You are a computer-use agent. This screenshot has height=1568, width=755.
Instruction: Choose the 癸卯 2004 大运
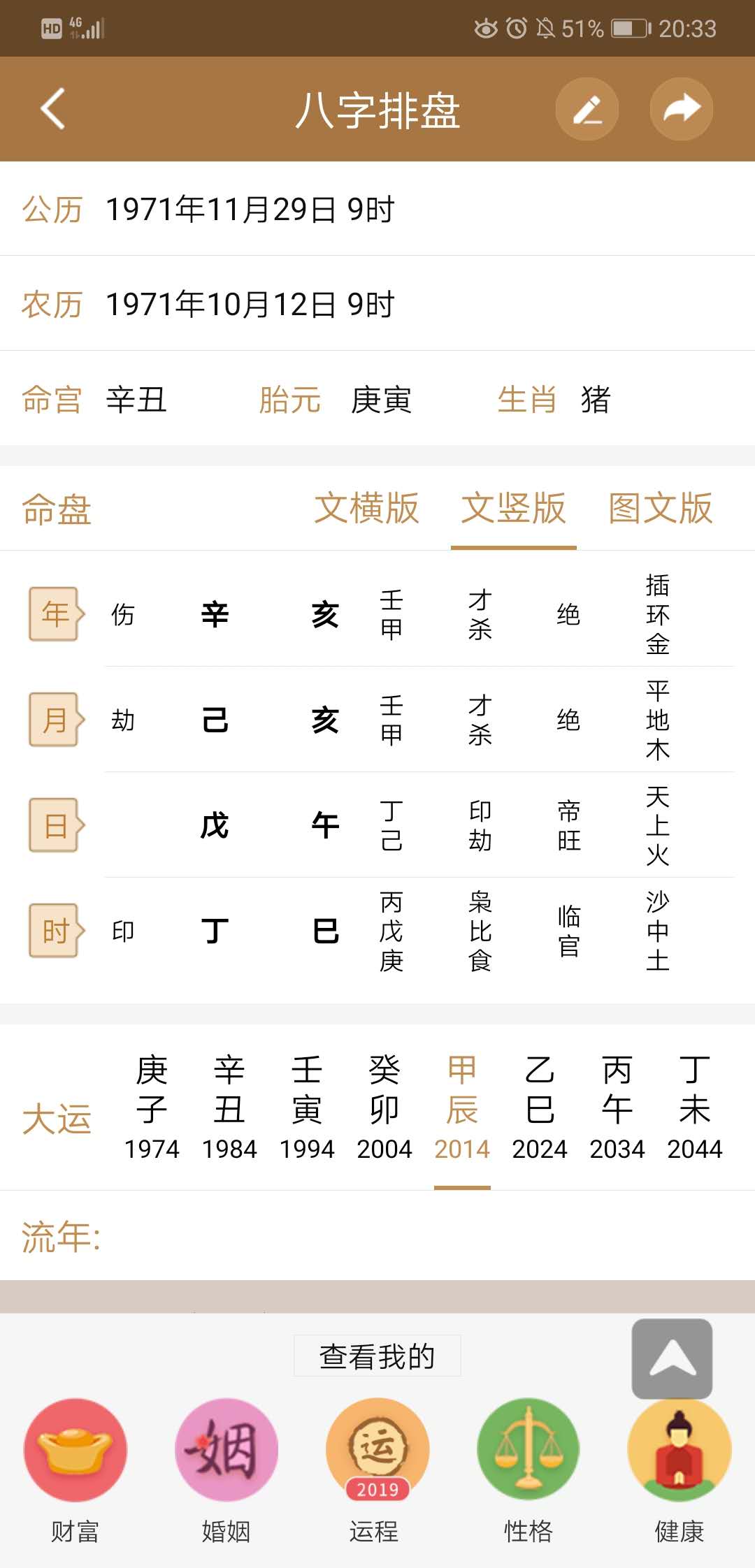pyautogui.click(x=384, y=1108)
